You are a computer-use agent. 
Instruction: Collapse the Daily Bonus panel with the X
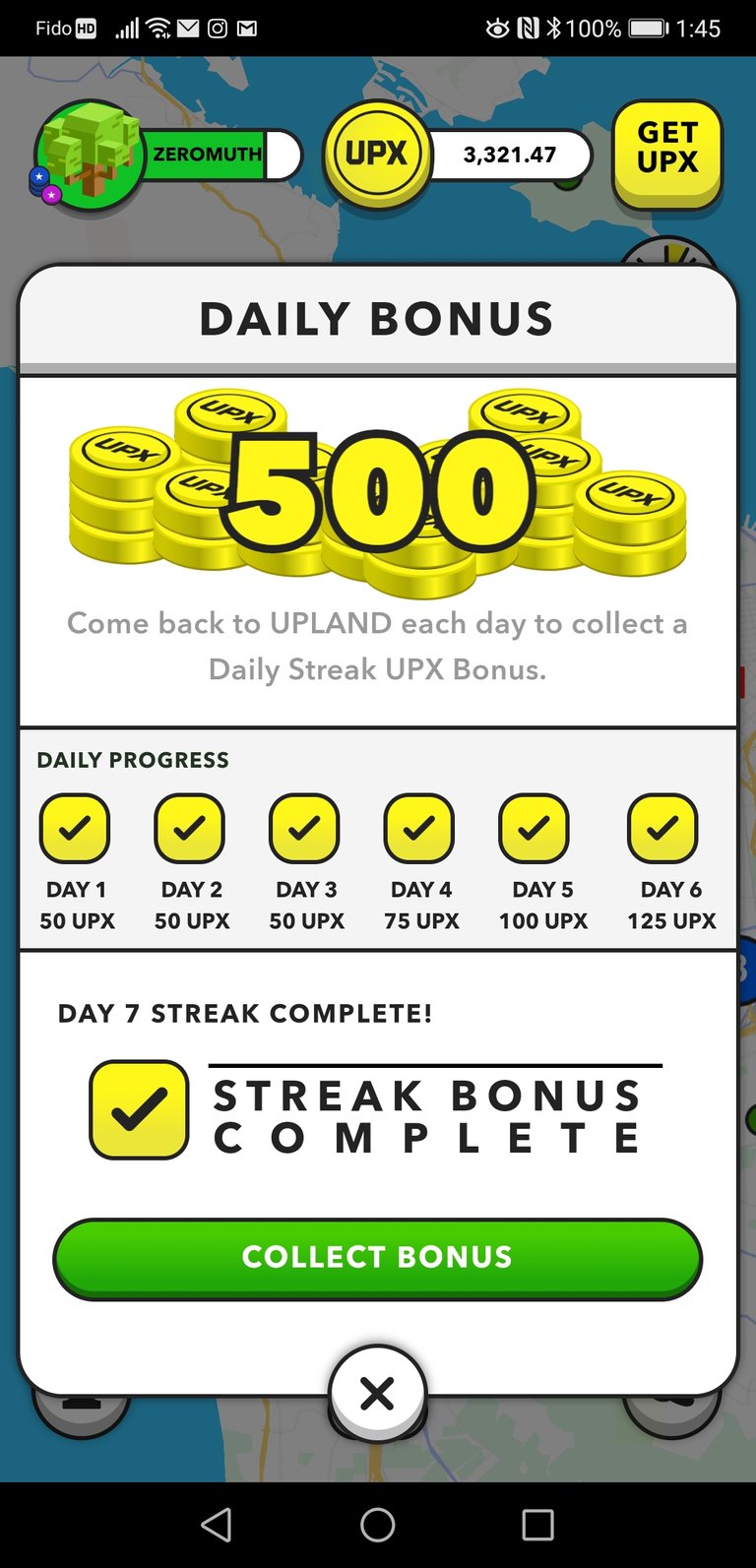click(x=377, y=1392)
